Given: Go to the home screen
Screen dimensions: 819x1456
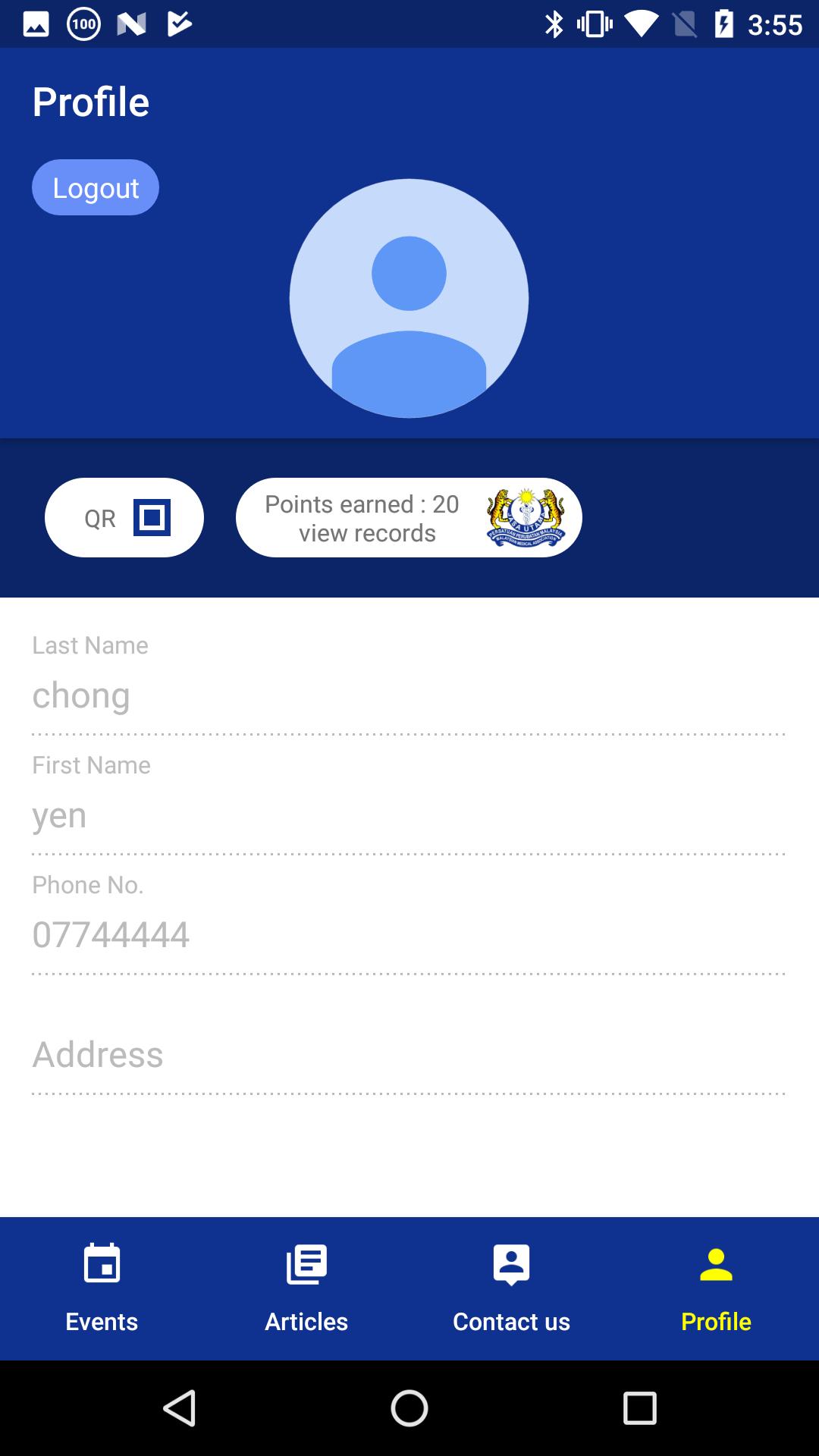Looking at the screenshot, I should (x=409, y=1408).
